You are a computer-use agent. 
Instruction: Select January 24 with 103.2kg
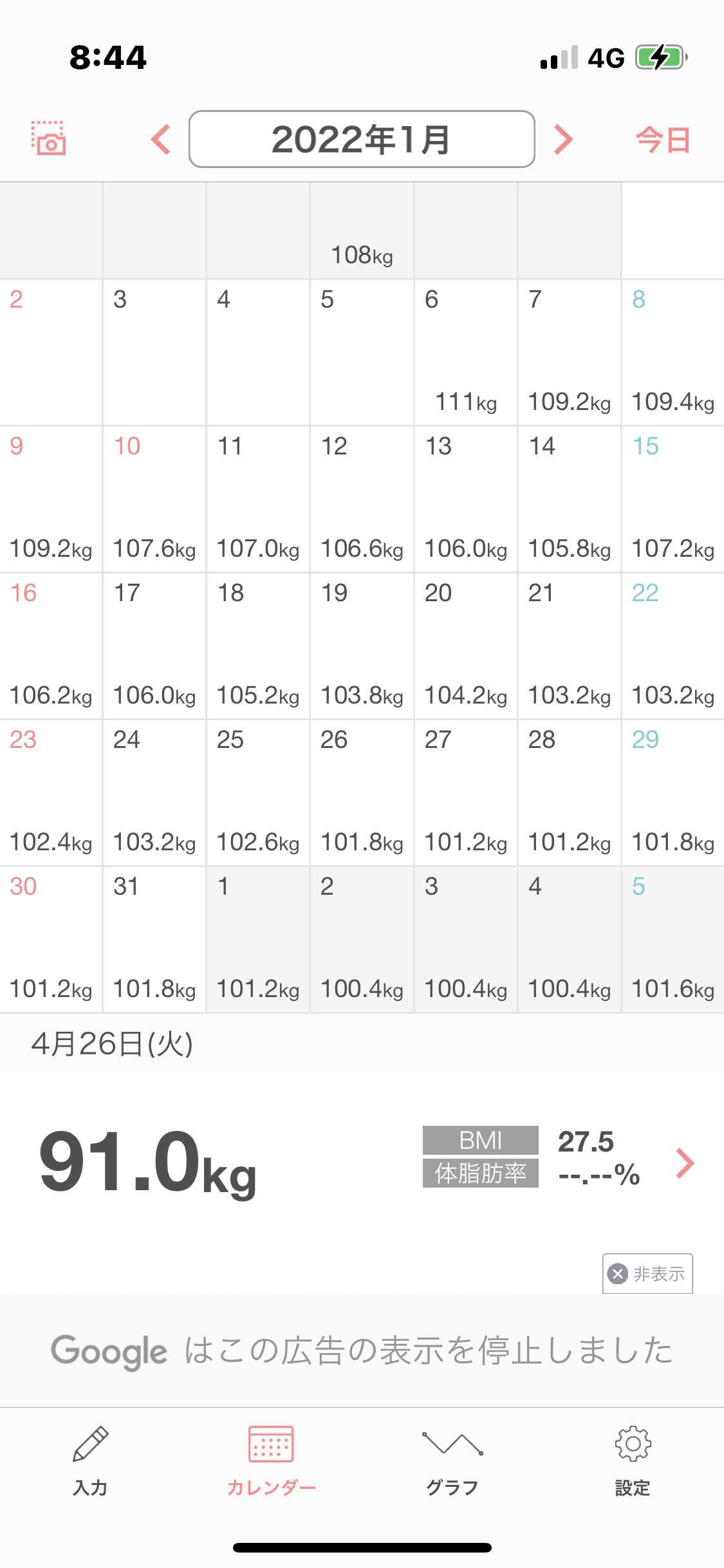154,792
